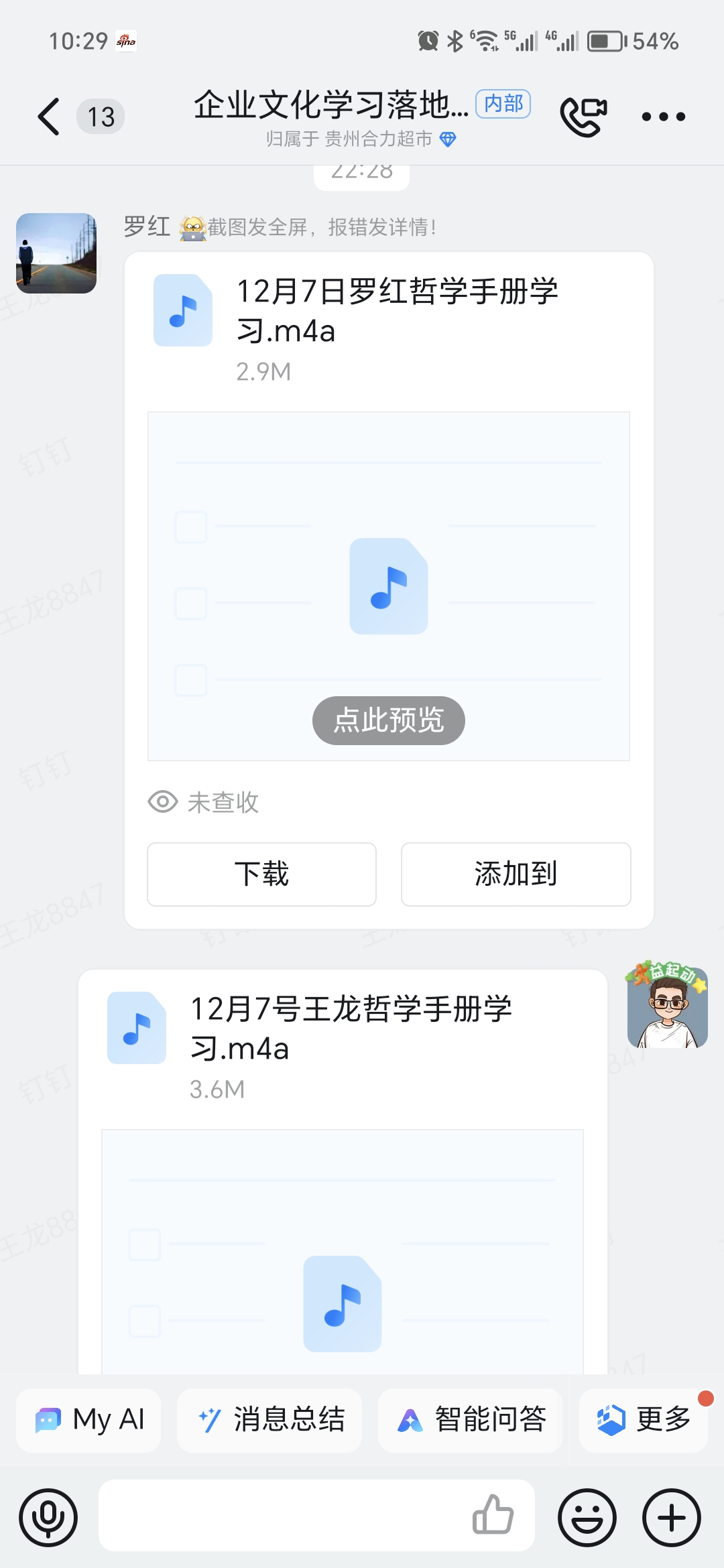Tap the 更多 chip
The image size is (724, 1568).
pos(644,1419)
